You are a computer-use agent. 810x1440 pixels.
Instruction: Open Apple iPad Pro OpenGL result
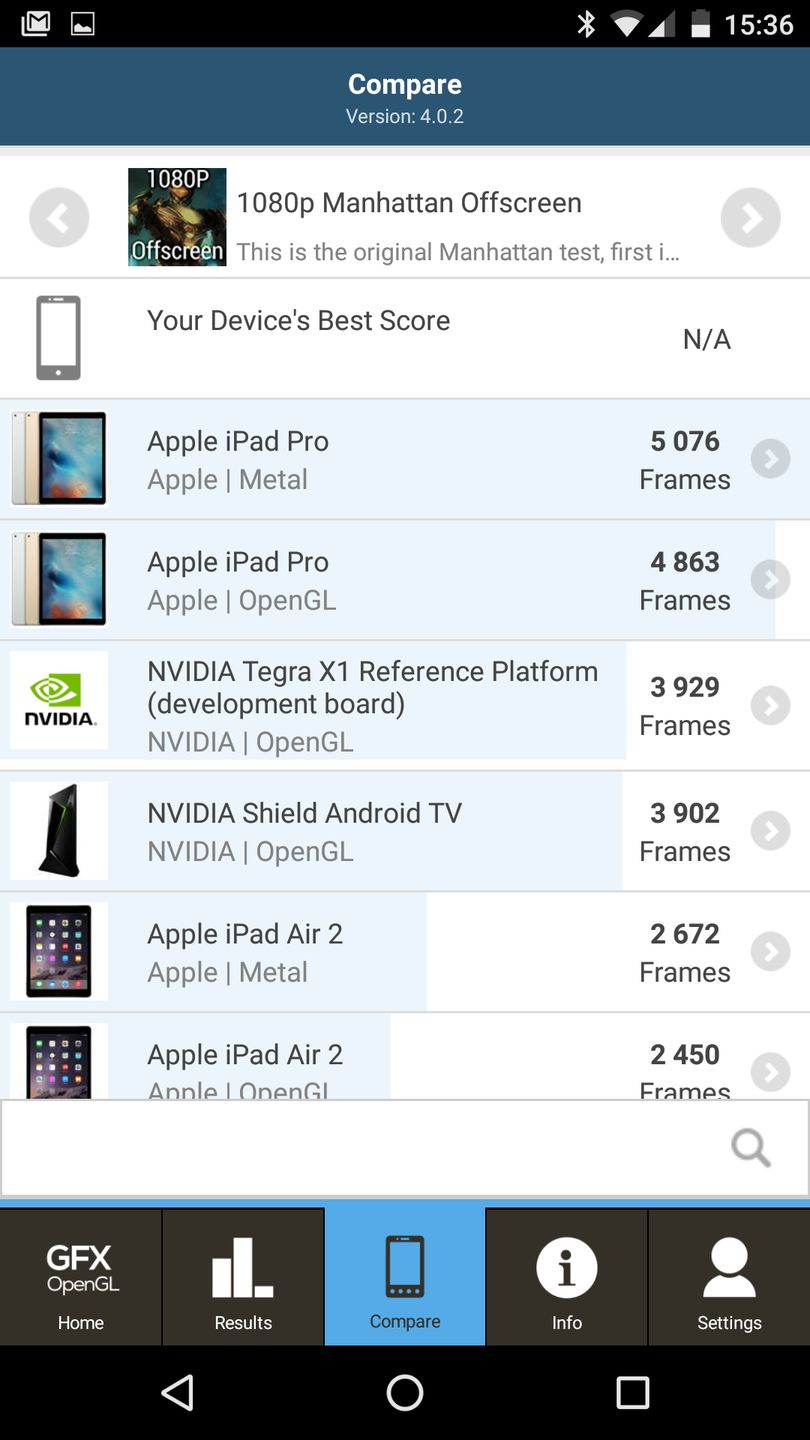point(400,580)
